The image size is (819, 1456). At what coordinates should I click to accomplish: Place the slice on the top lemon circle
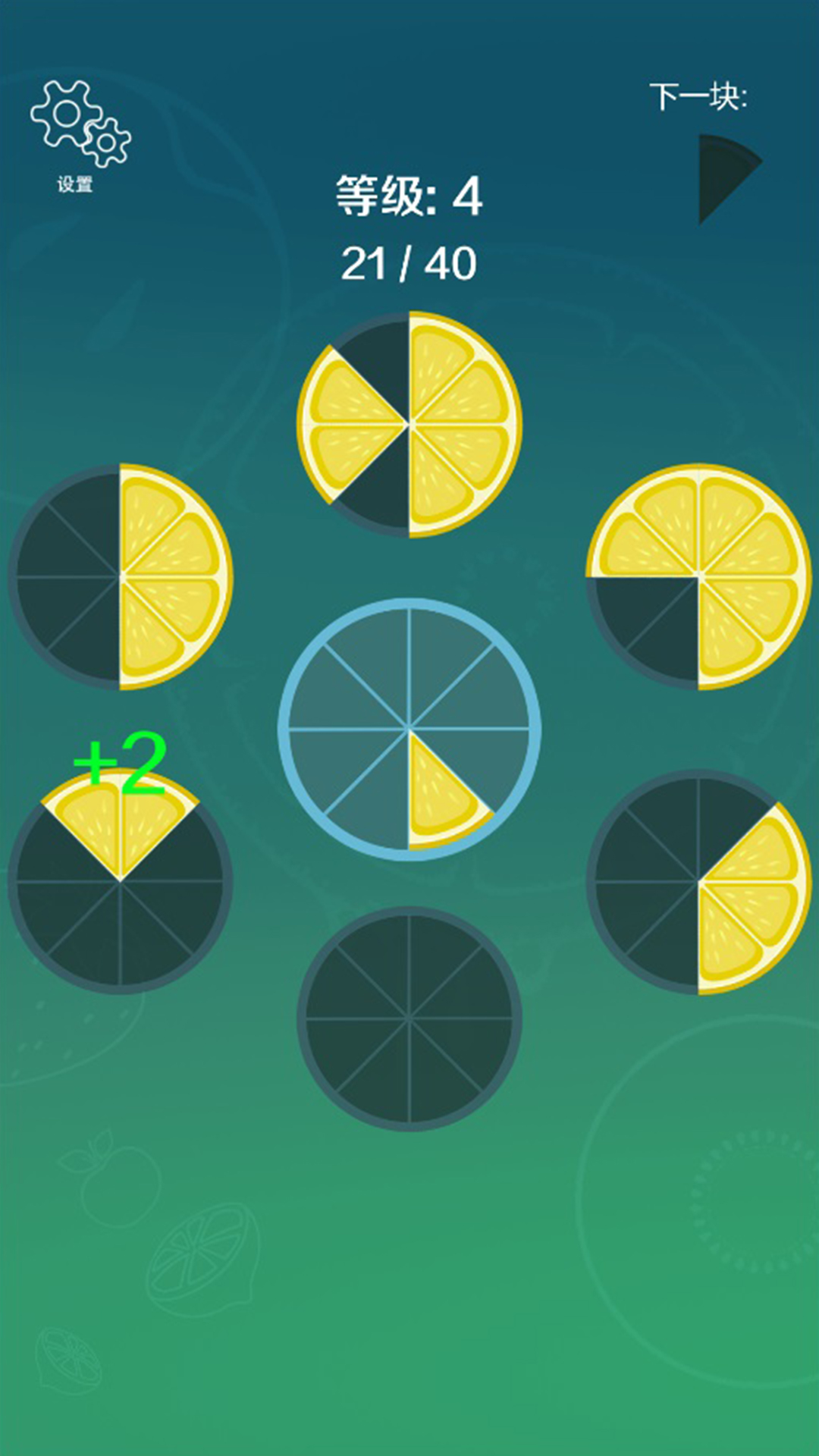click(409, 425)
